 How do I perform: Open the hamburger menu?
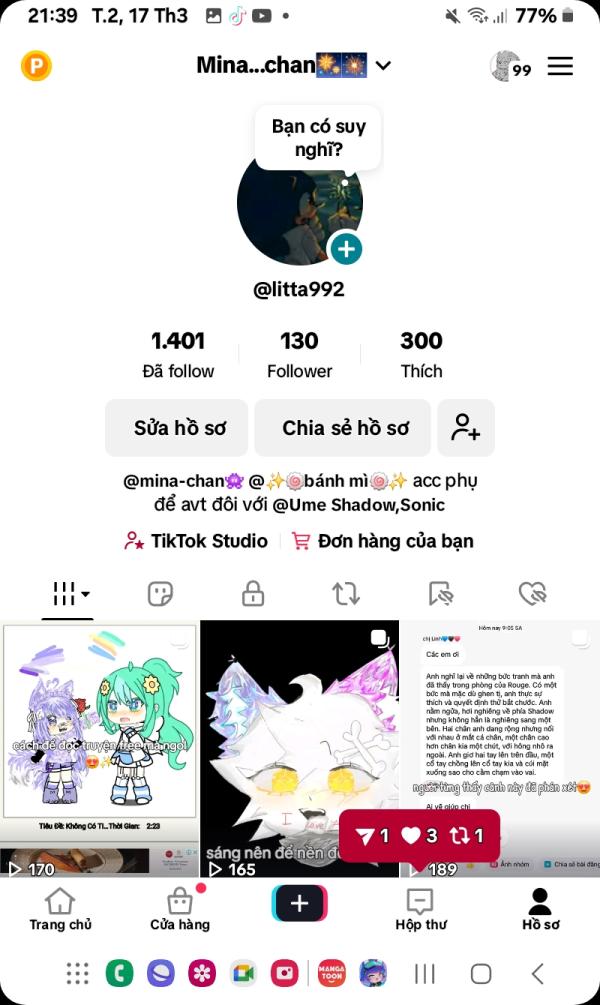560,66
